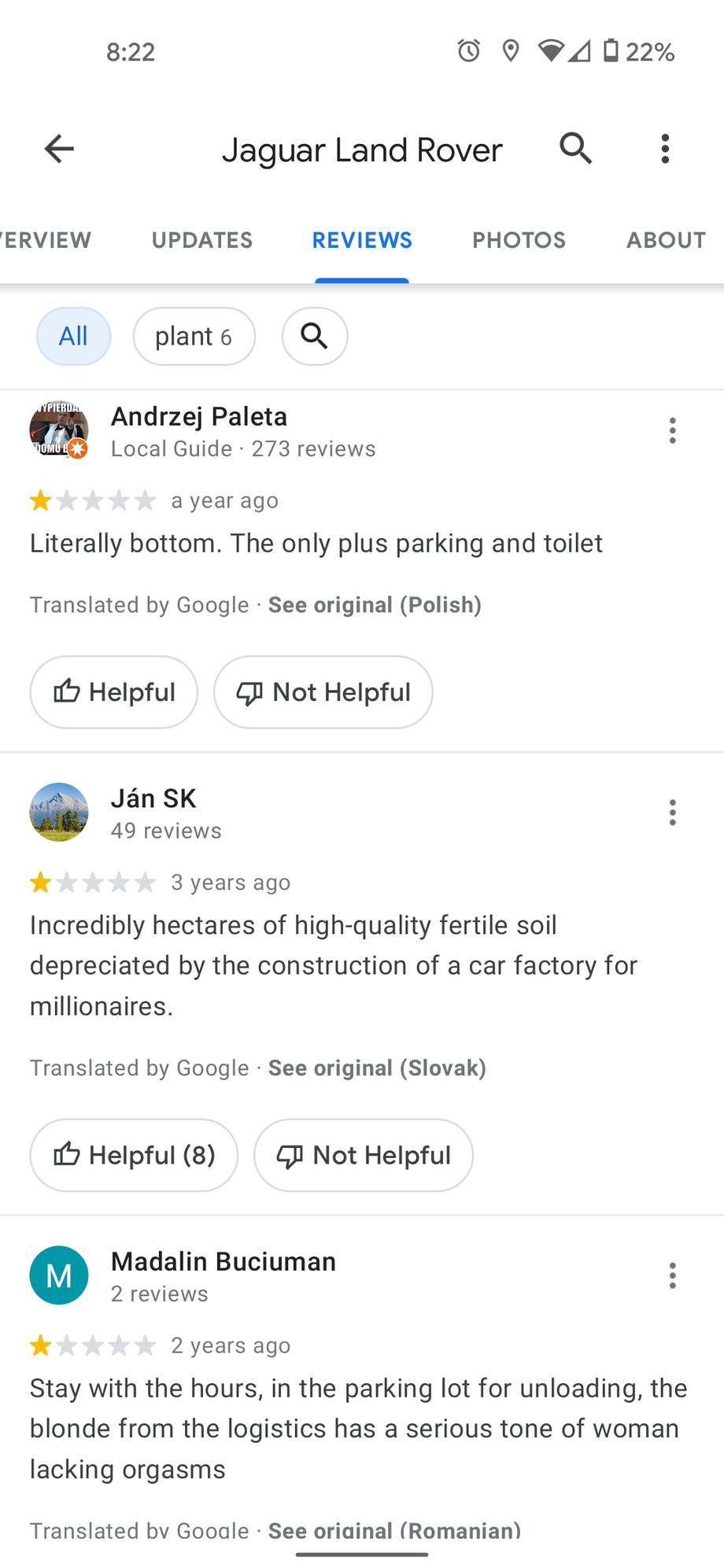Select the All reviews filter chip
Screen dimensions: 724x1568
point(73,336)
